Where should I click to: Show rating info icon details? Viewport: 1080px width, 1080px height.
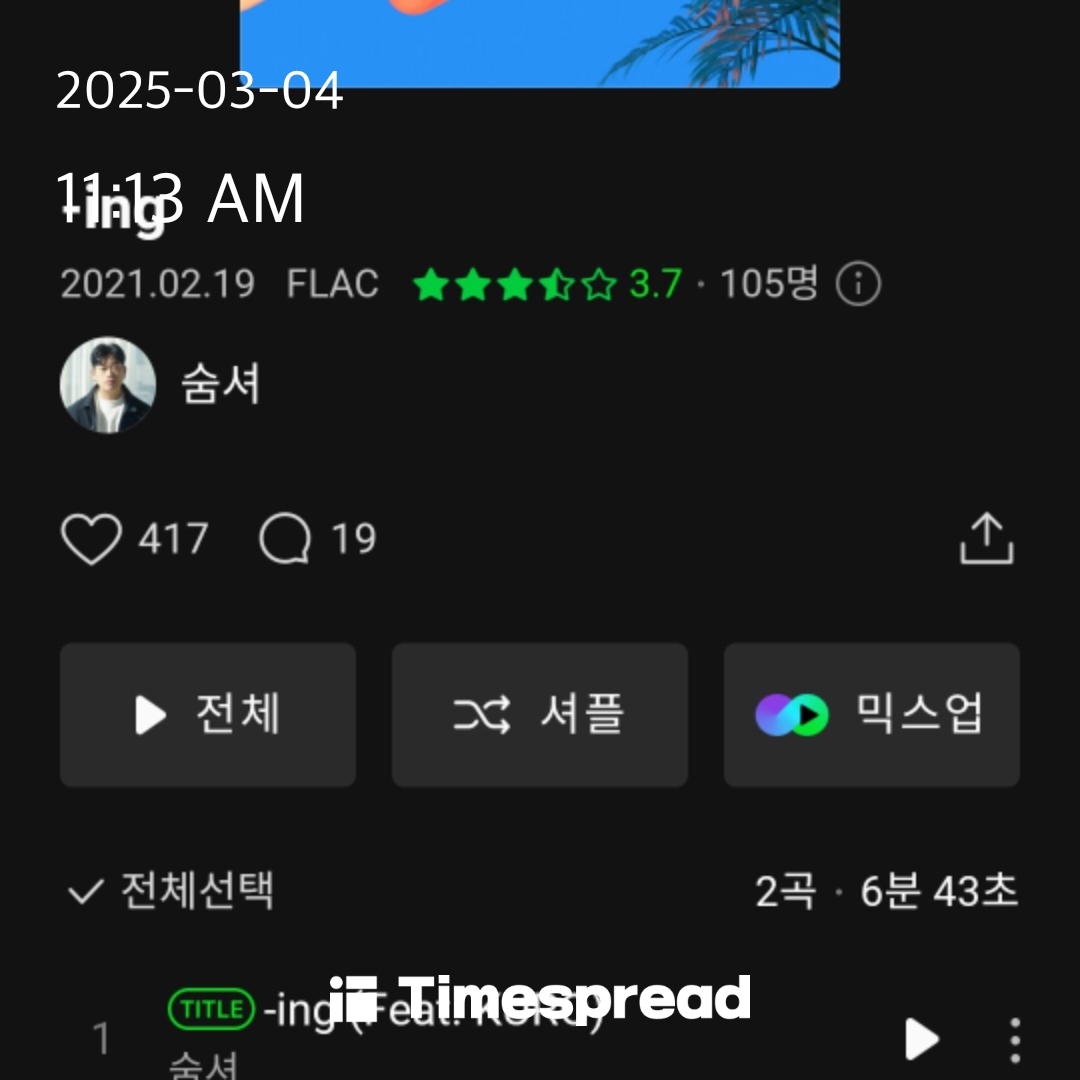pyautogui.click(x=858, y=285)
